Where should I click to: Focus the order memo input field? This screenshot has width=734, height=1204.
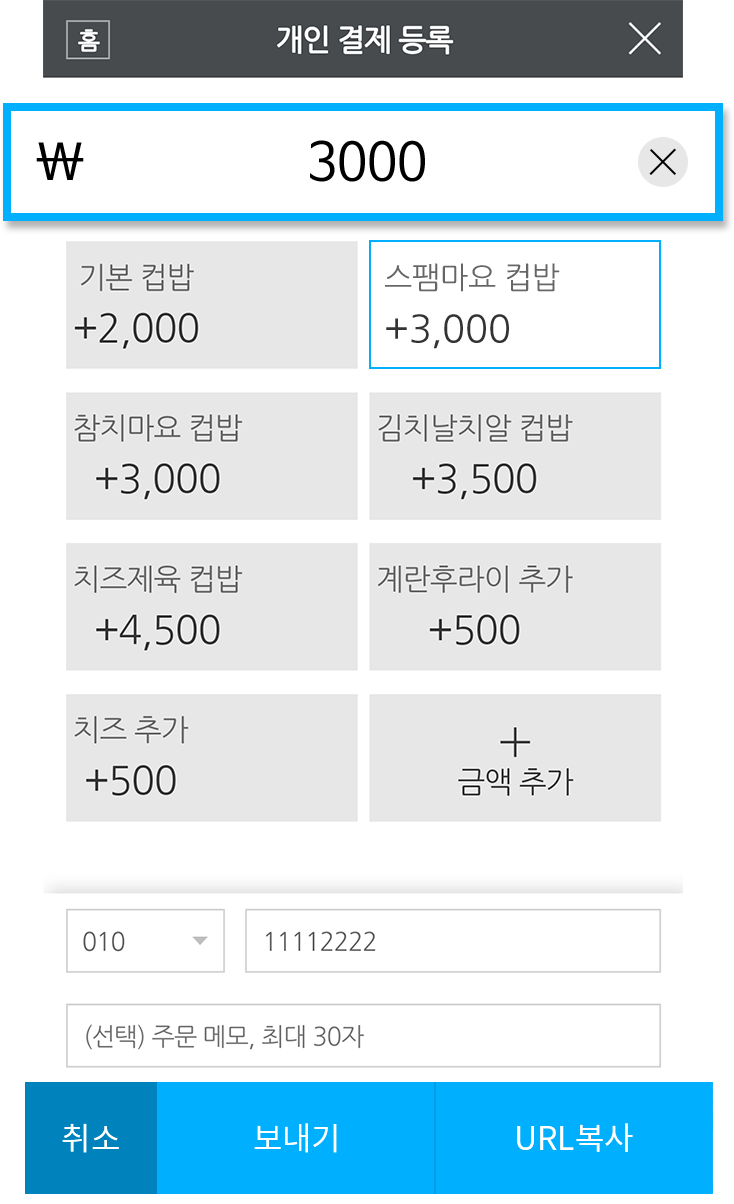[x=363, y=1035]
